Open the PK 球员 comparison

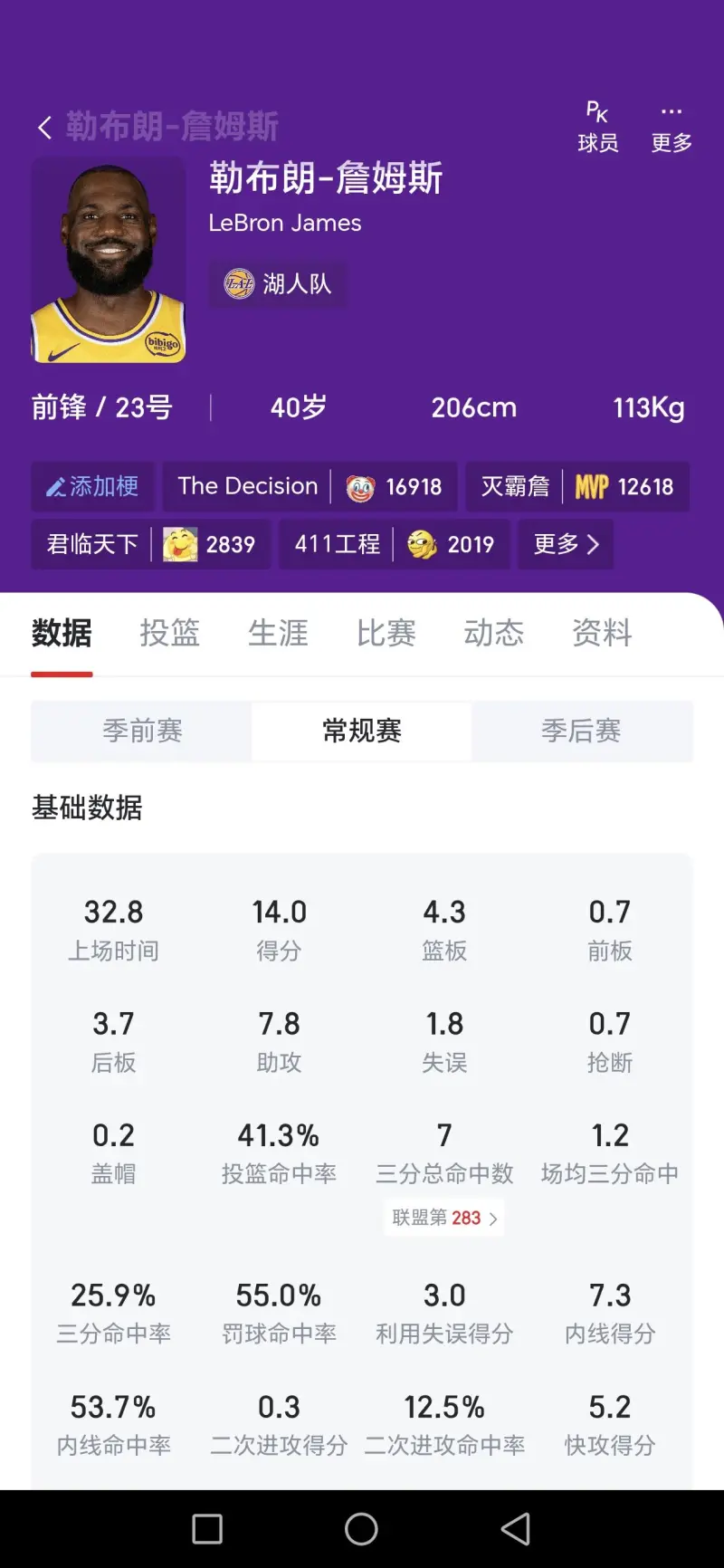[x=597, y=128]
